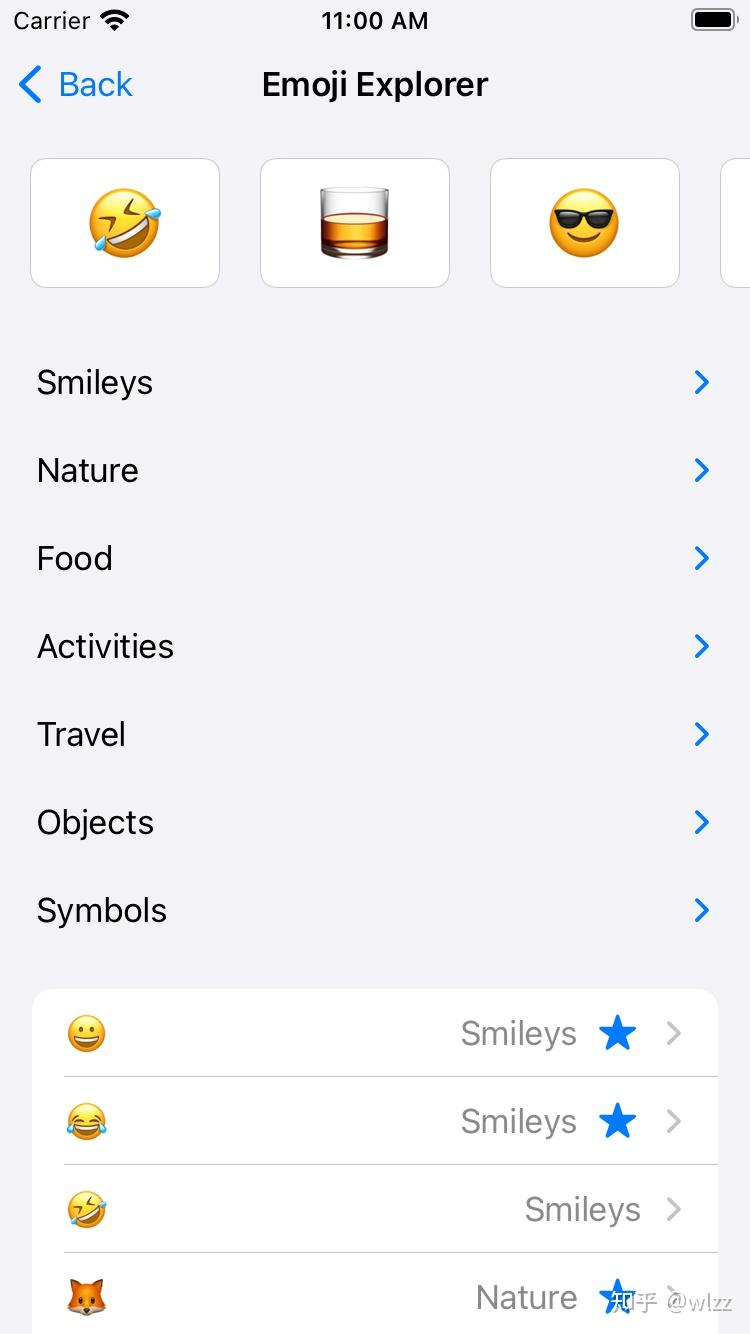Select the tears-of-joy emoji list icon
The width and height of the screenshot is (750, 1334).
pos(87,1121)
